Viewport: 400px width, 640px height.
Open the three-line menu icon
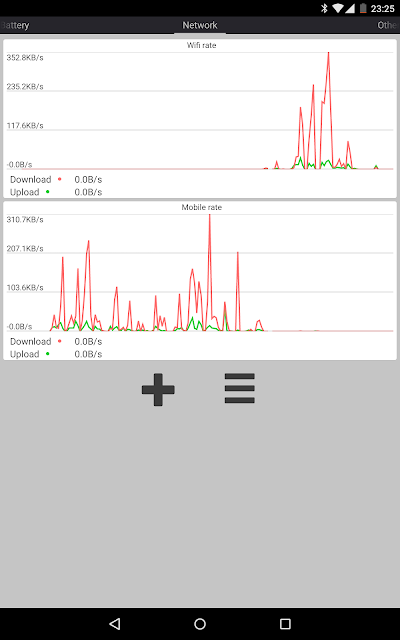[240, 388]
